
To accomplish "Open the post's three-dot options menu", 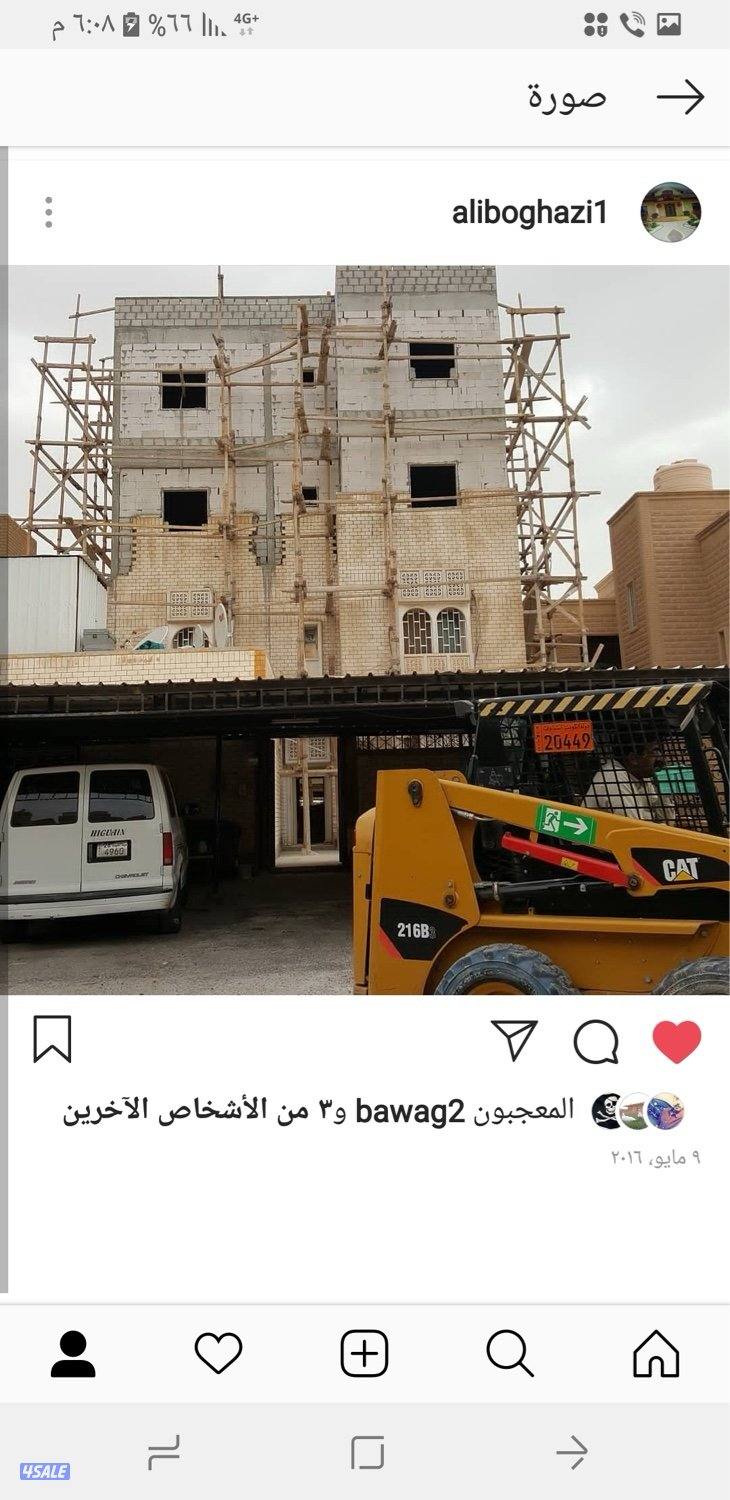I will click(x=48, y=212).
